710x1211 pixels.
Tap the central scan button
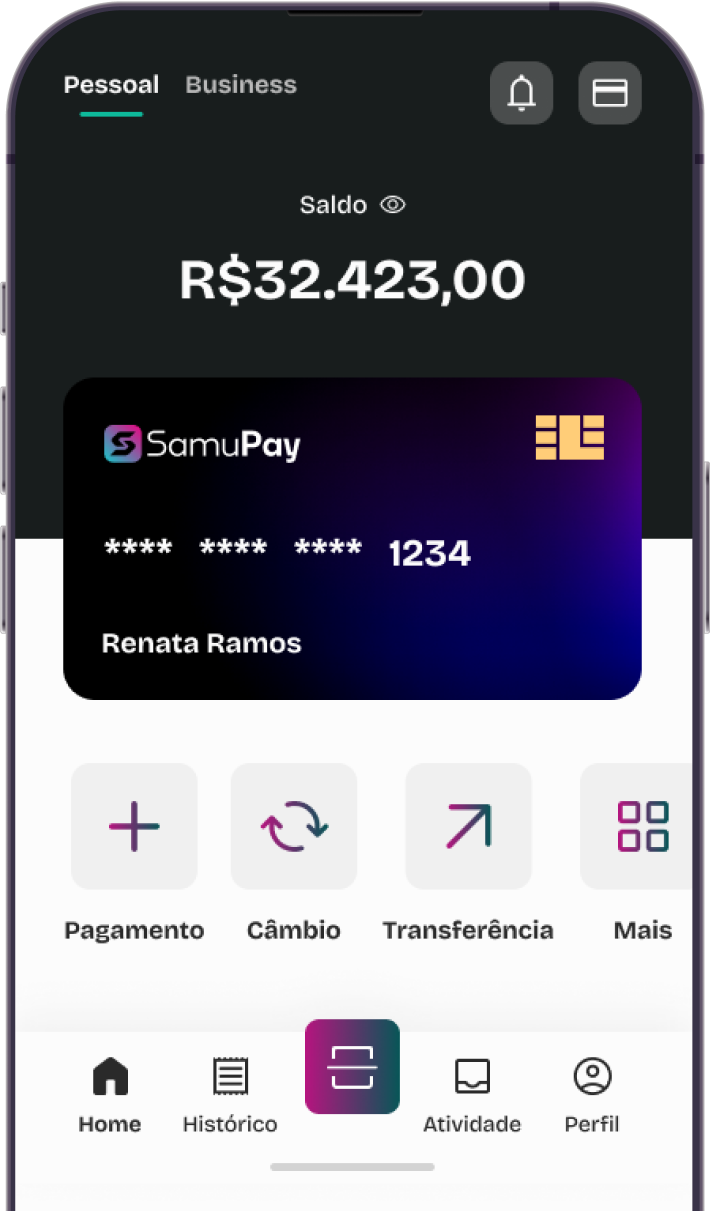click(352, 1067)
